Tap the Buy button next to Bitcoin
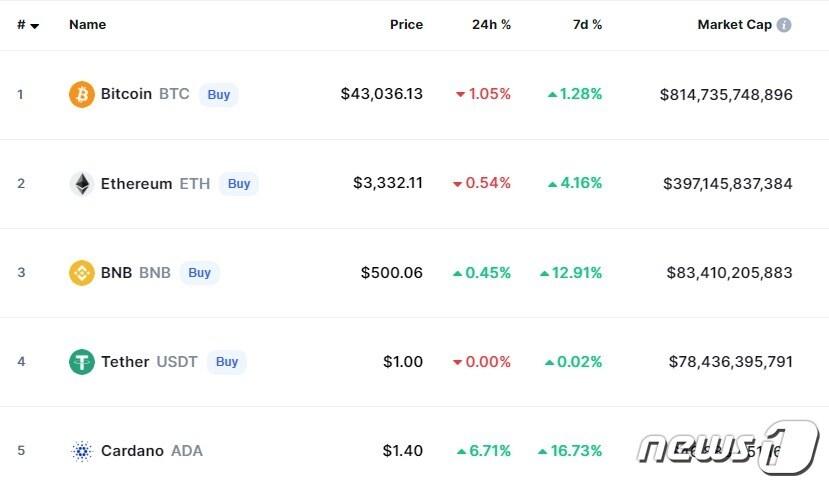829x487 pixels. click(218, 95)
